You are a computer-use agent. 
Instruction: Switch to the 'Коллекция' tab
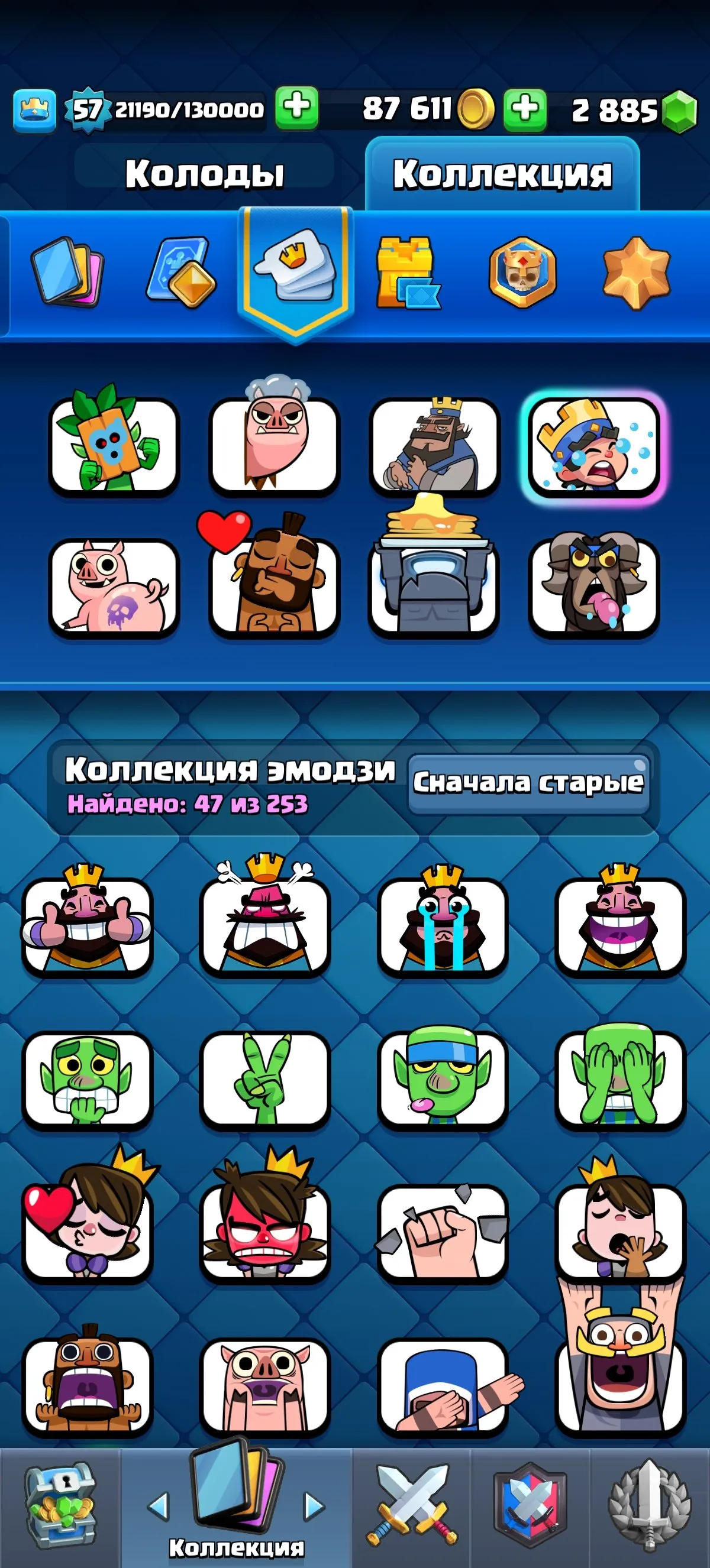[505, 173]
